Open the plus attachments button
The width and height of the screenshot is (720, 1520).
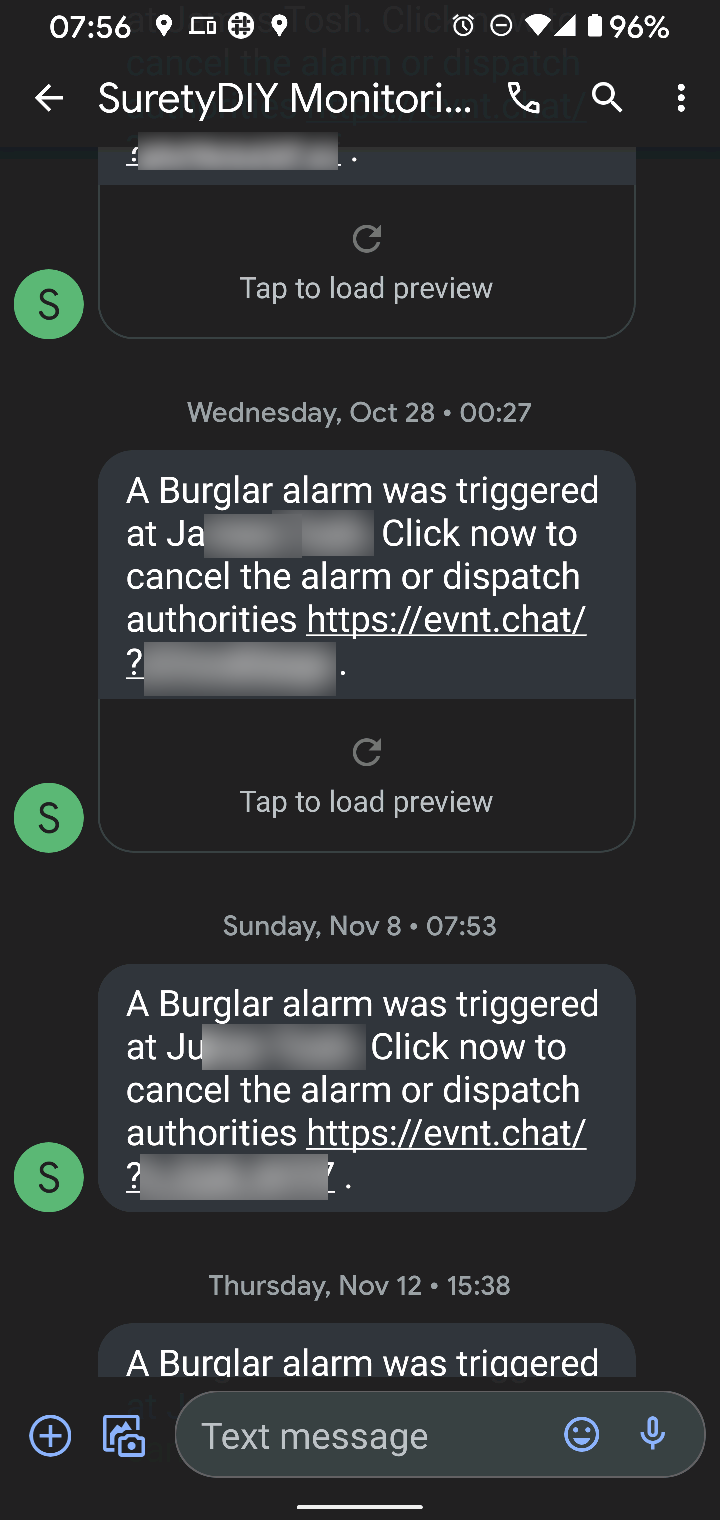[50, 1436]
